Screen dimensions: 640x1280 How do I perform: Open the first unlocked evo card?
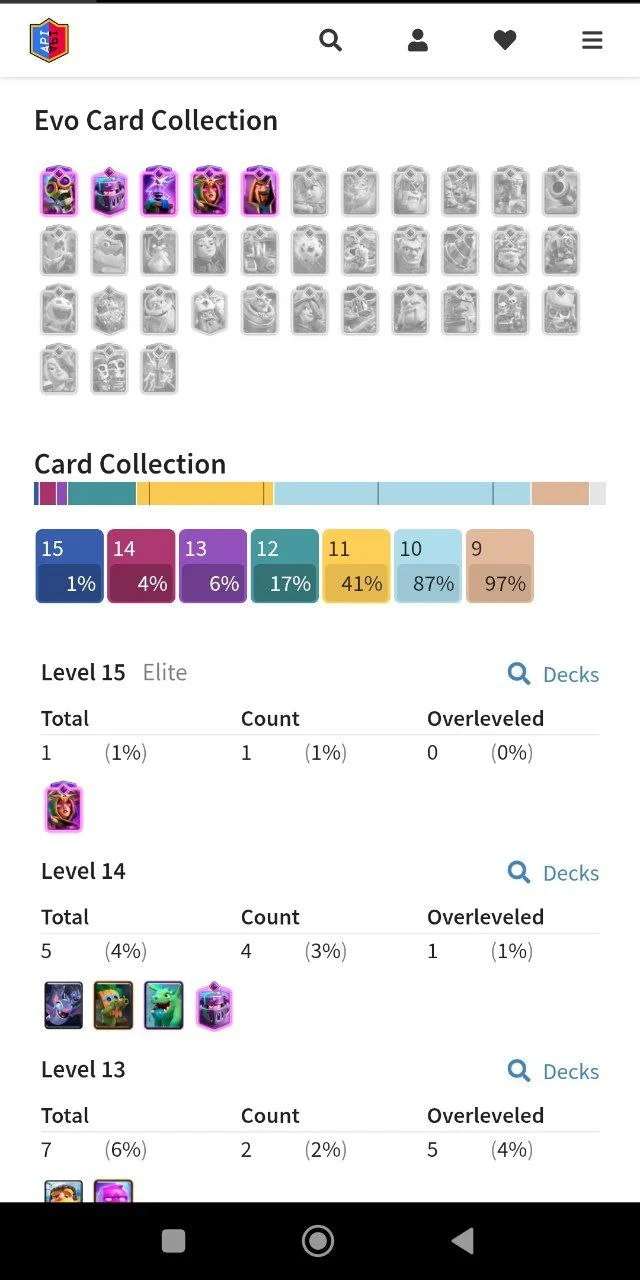coord(59,192)
